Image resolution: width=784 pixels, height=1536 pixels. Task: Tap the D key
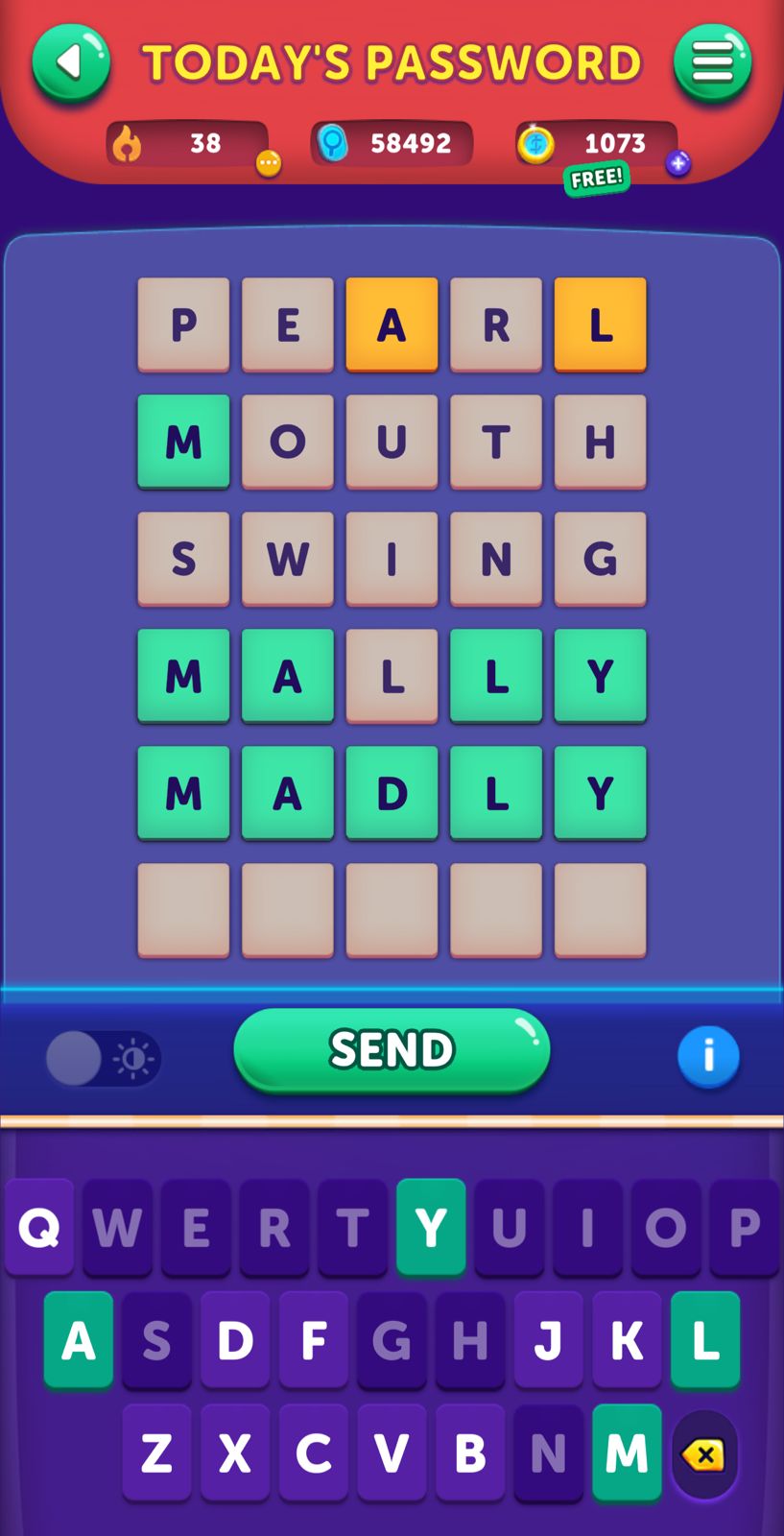pyautogui.click(x=235, y=1339)
